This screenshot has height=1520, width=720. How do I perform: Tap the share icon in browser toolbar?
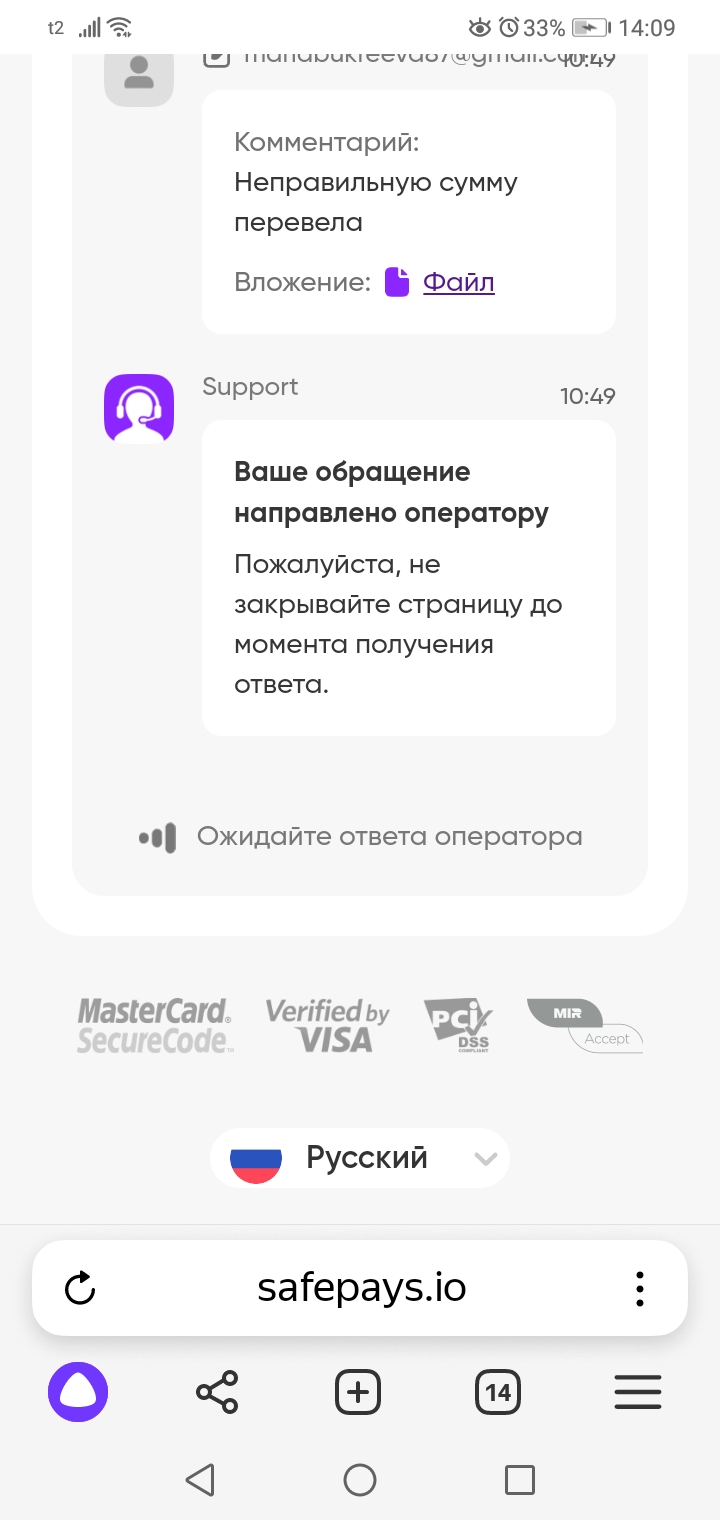pos(217,1391)
